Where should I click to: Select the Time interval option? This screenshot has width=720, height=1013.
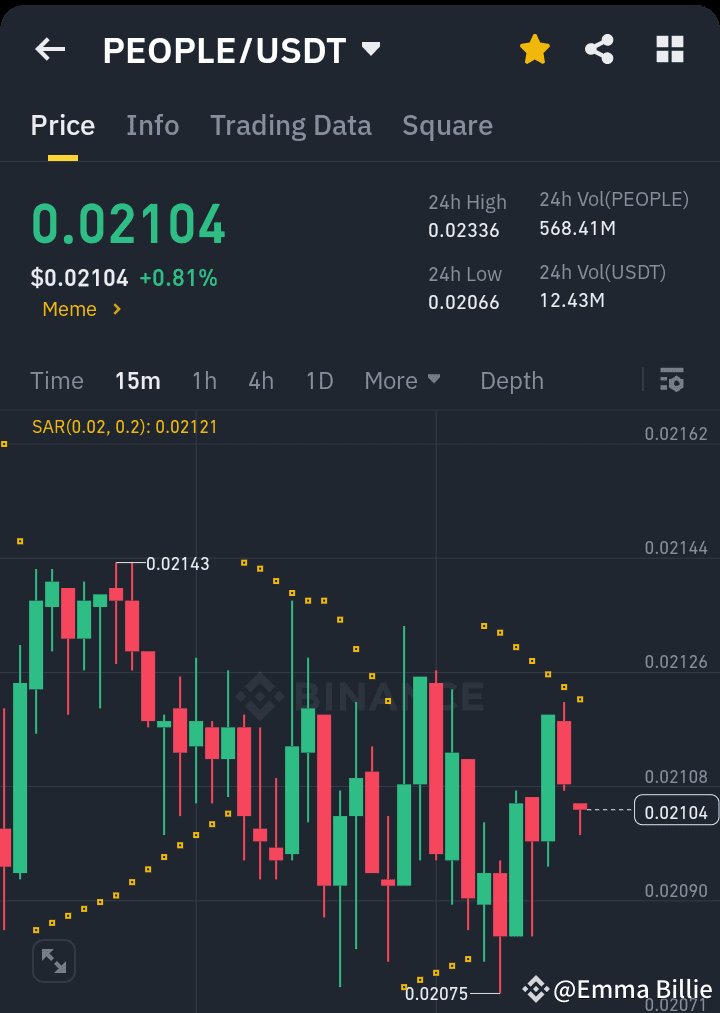click(56, 381)
